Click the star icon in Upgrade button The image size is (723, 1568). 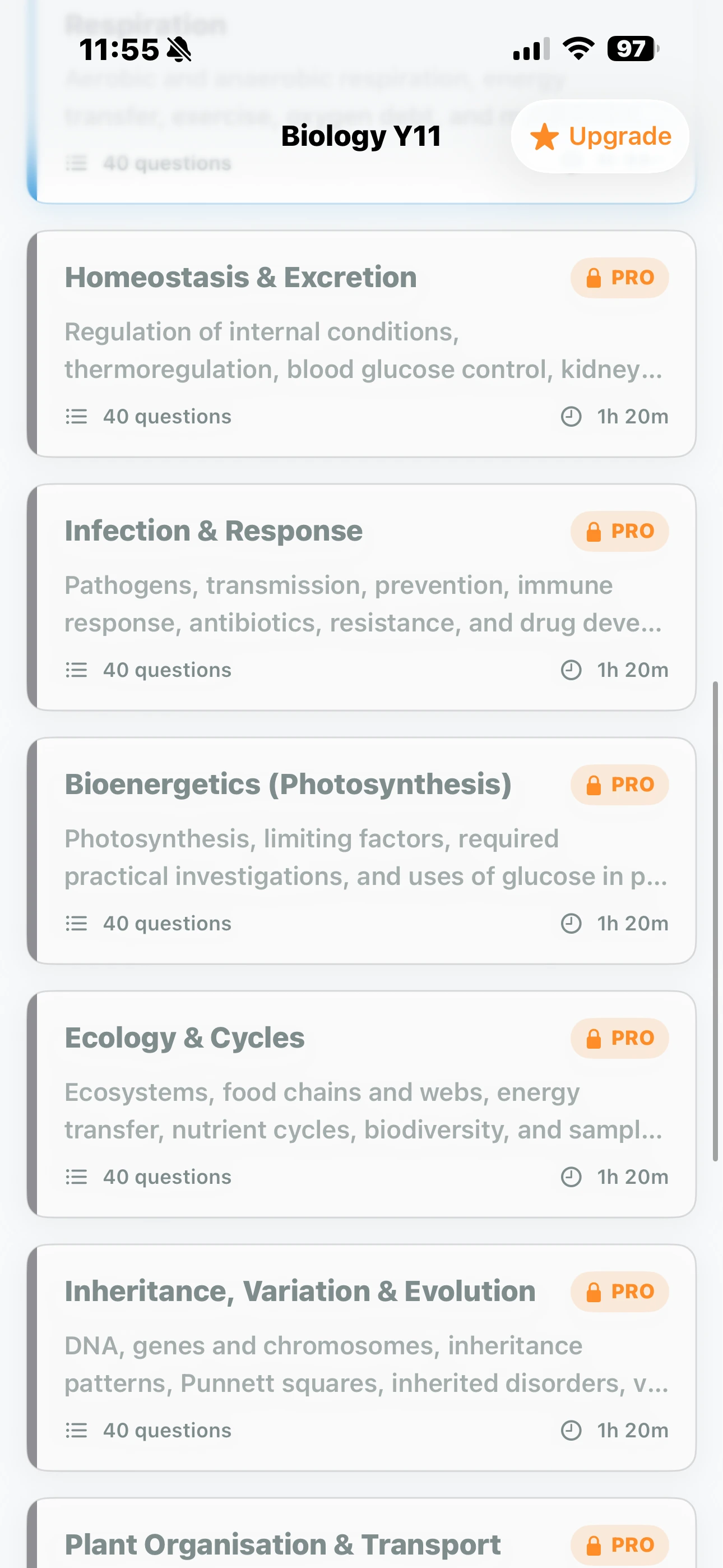pos(545,137)
